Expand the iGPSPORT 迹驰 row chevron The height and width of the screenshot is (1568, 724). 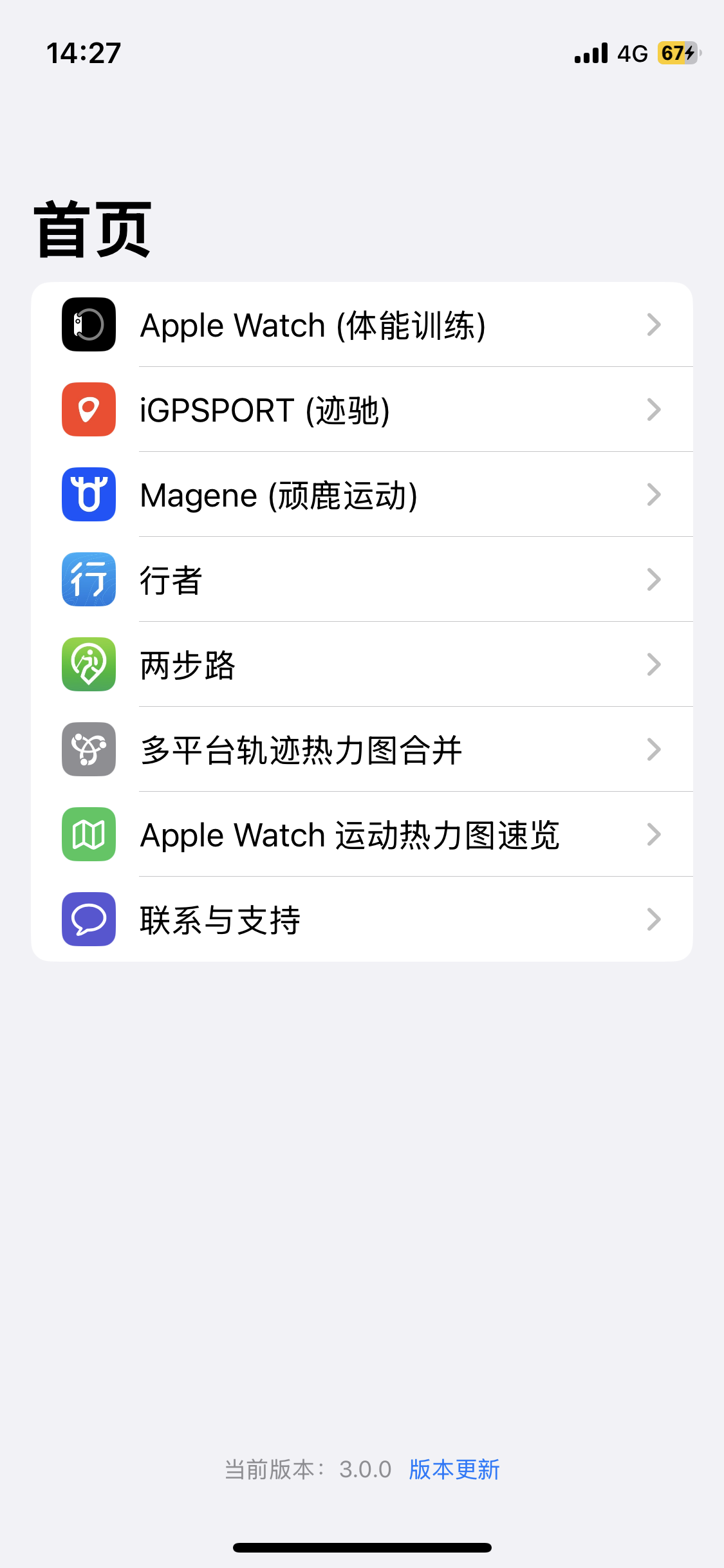pos(654,409)
